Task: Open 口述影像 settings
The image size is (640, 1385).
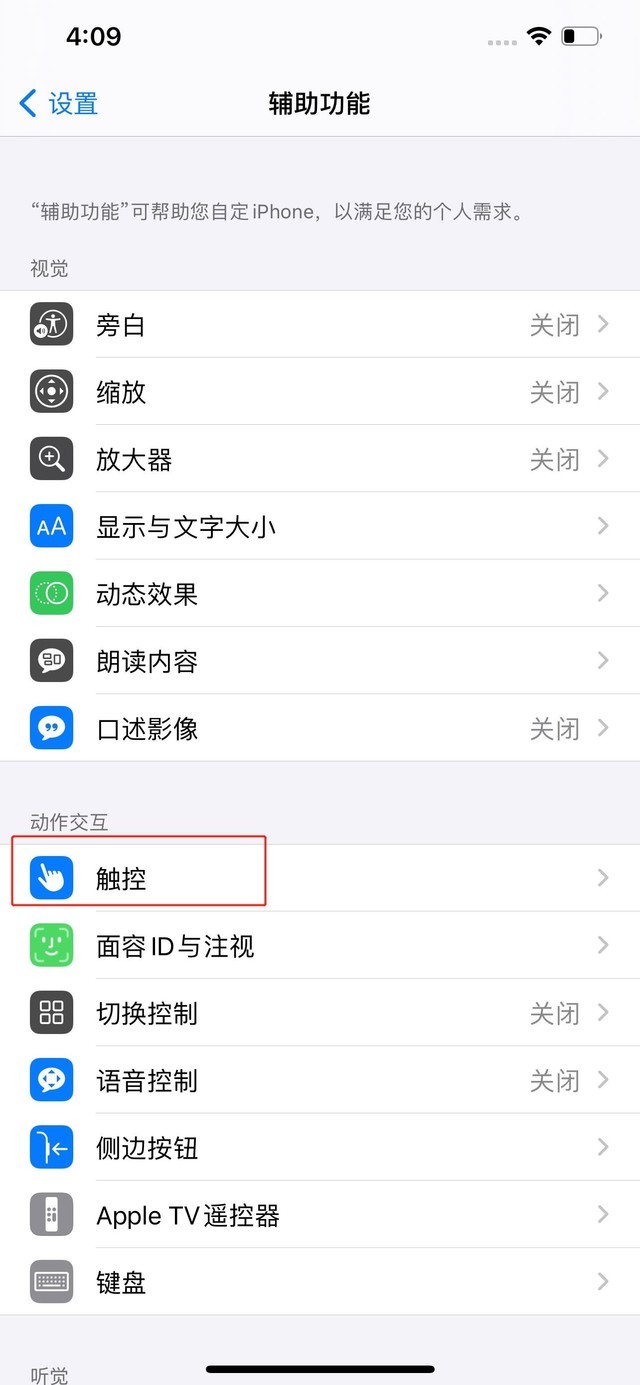Action: [x=320, y=728]
